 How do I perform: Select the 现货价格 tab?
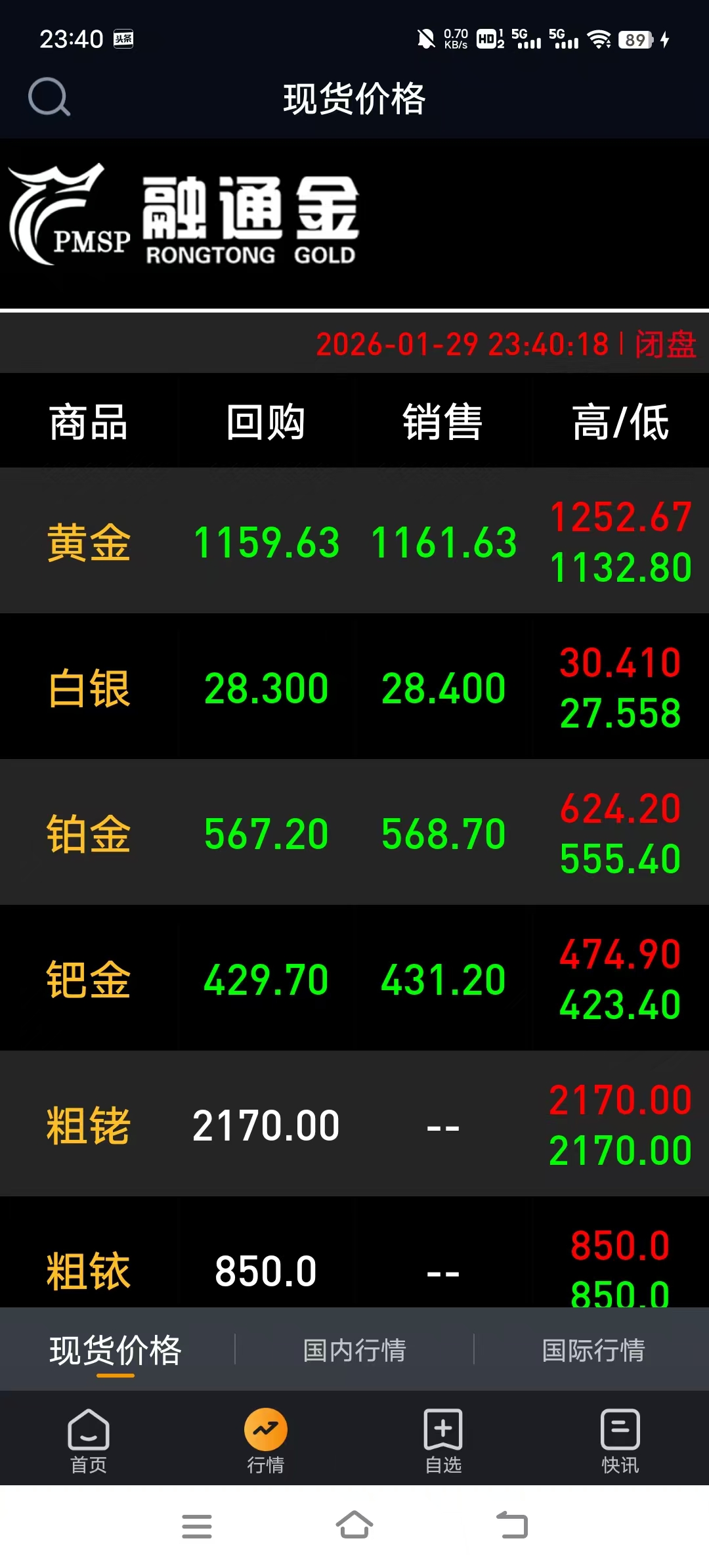pyautogui.click(x=116, y=1351)
